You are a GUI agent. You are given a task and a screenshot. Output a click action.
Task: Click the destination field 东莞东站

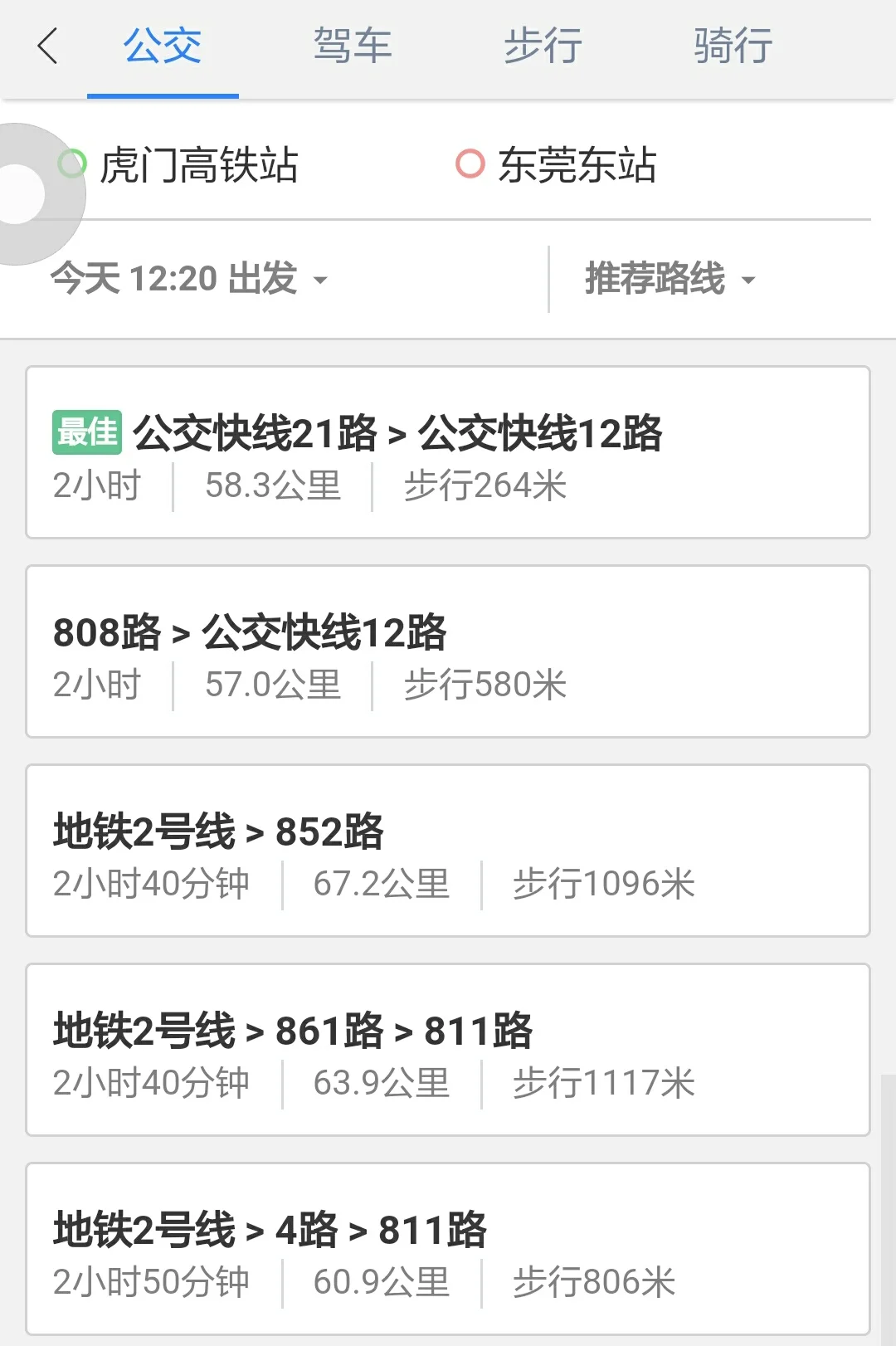(577, 163)
